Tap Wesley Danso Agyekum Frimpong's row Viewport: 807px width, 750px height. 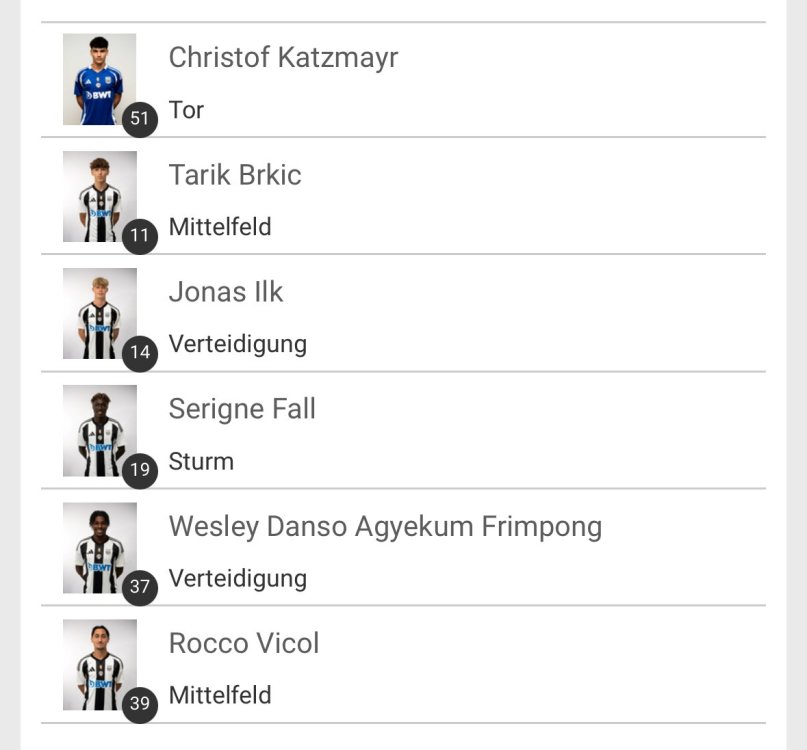[x=385, y=526]
